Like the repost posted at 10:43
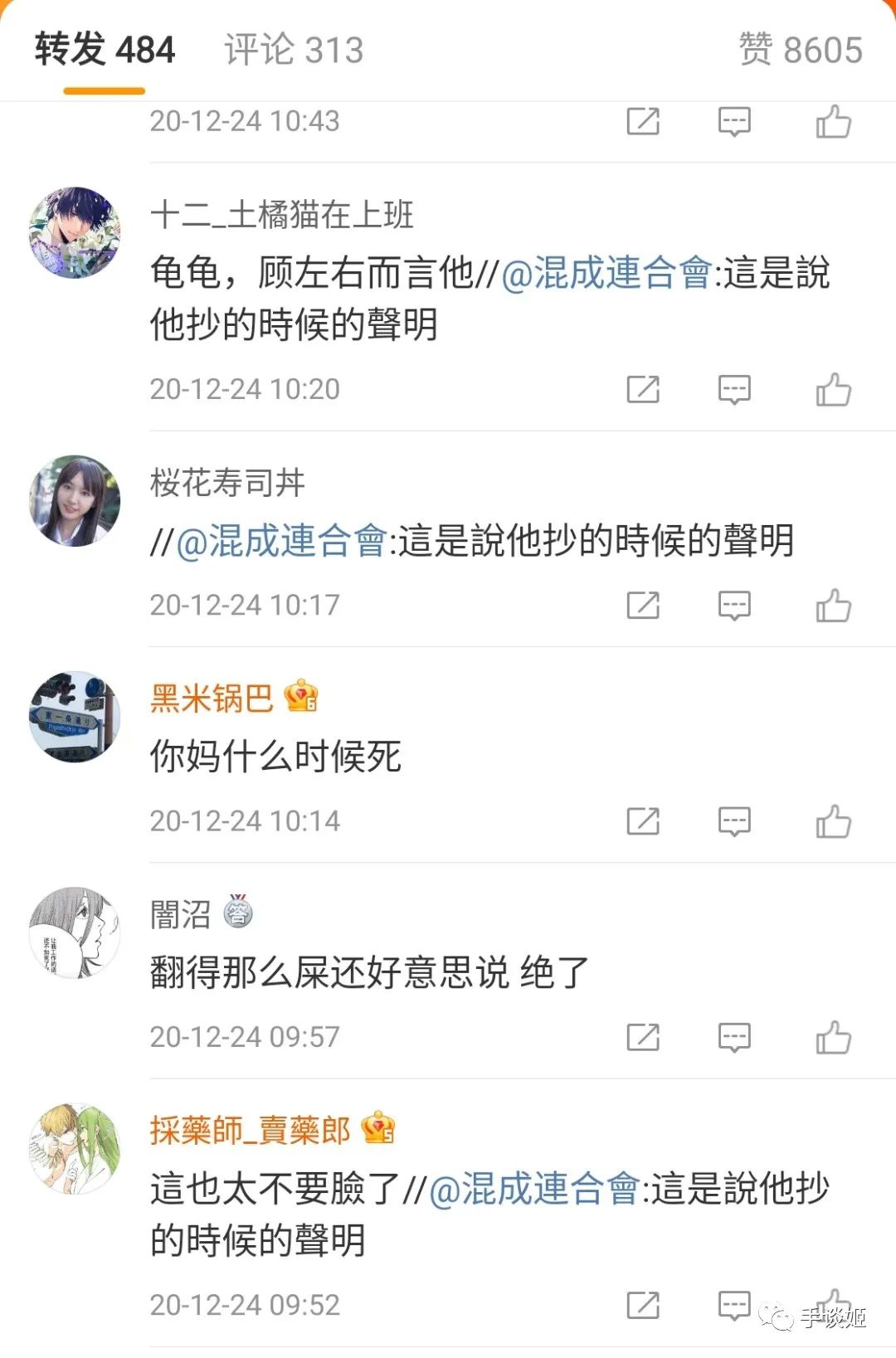The height and width of the screenshot is (1358, 896). 833,122
